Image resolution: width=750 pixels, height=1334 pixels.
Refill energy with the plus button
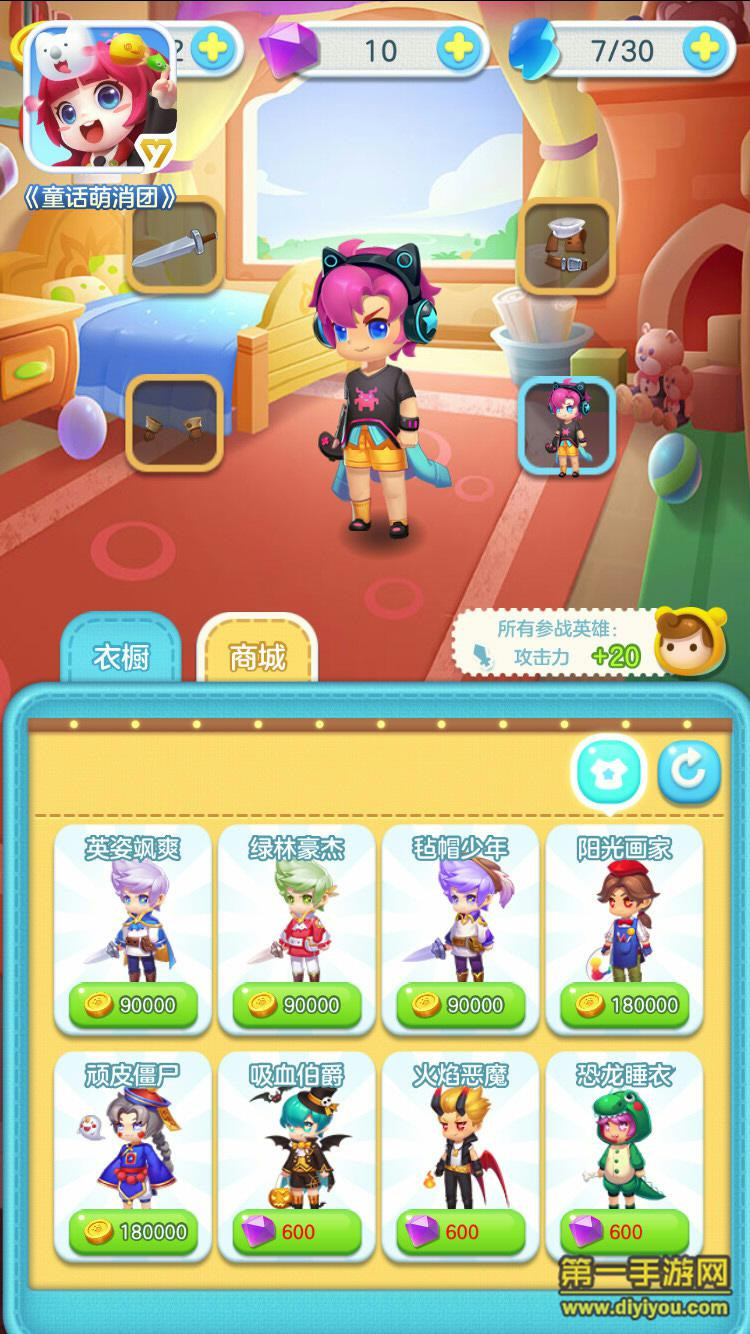point(705,48)
